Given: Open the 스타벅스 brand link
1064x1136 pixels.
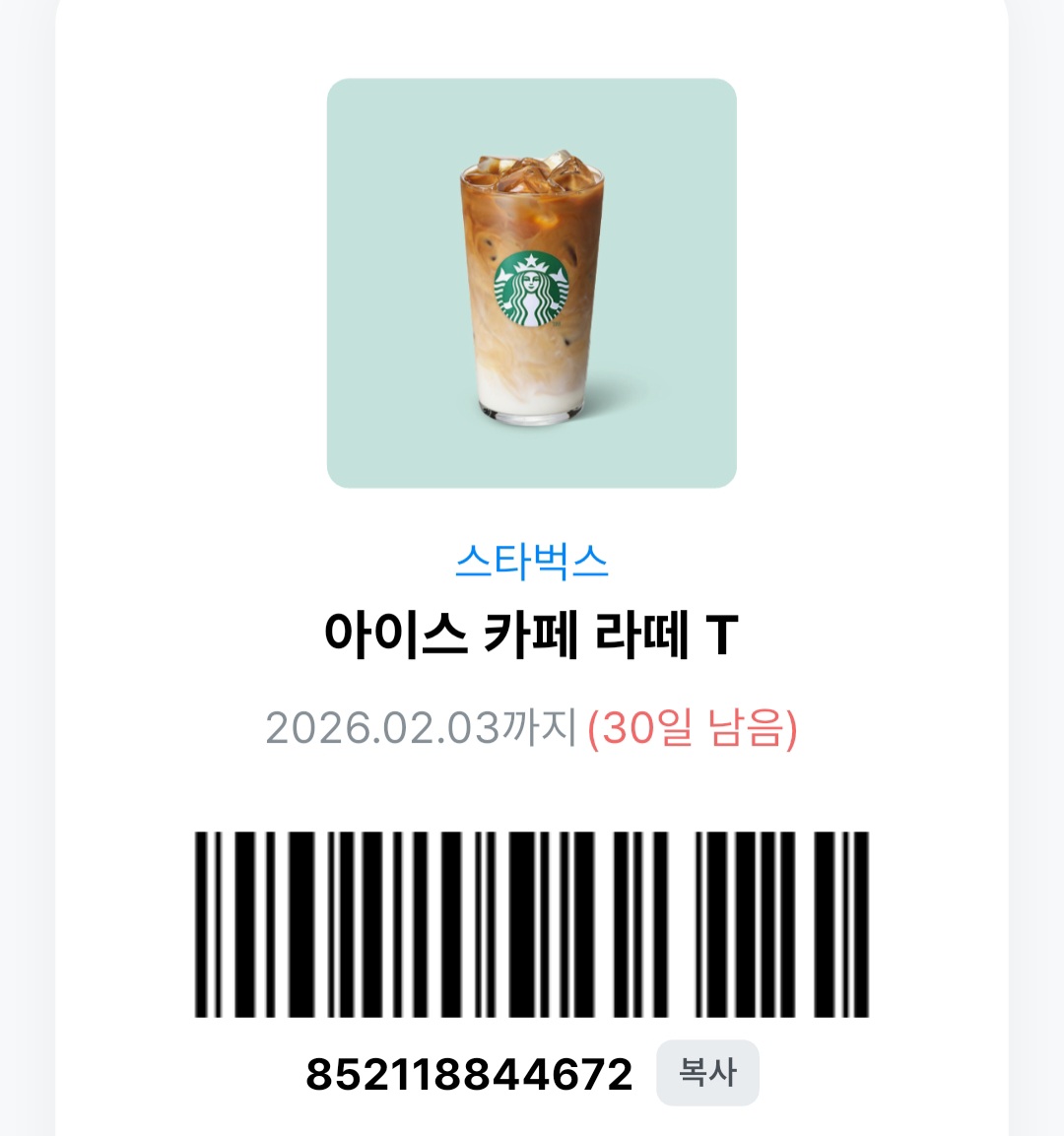Looking at the screenshot, I should click(531, 562).
